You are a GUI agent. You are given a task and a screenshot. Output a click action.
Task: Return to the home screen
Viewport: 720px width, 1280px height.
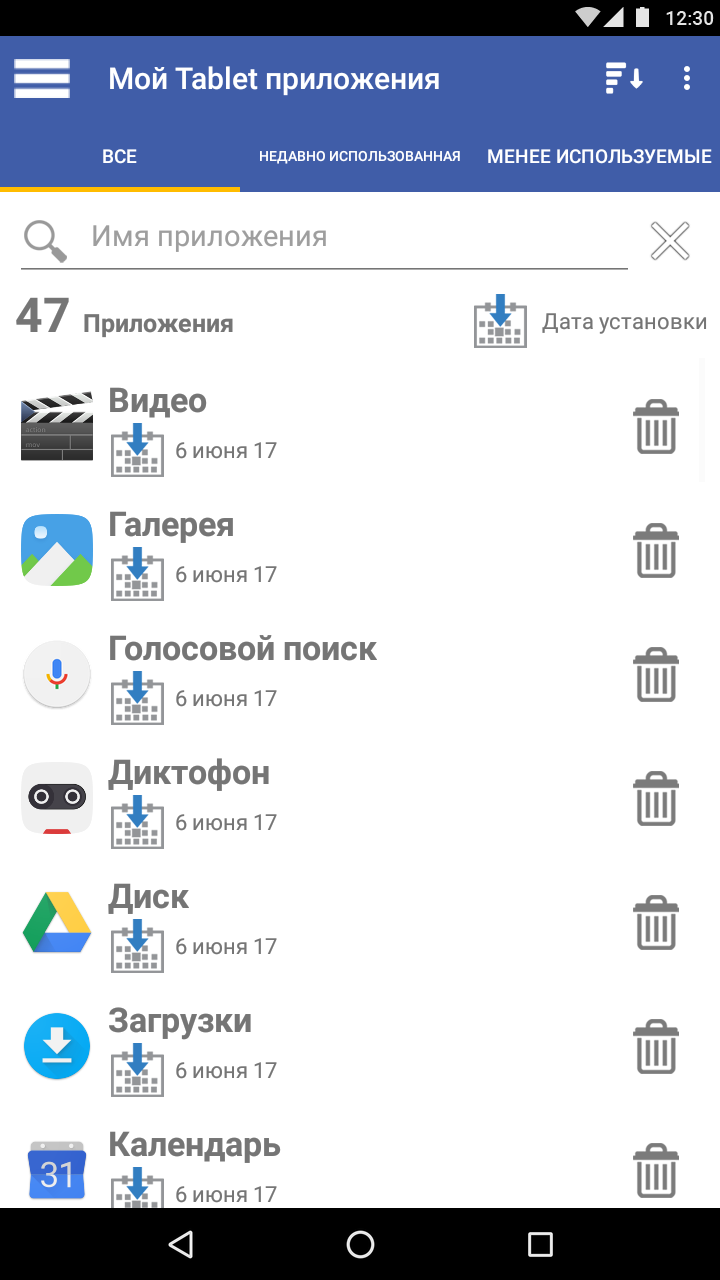tap(360, 1244)
